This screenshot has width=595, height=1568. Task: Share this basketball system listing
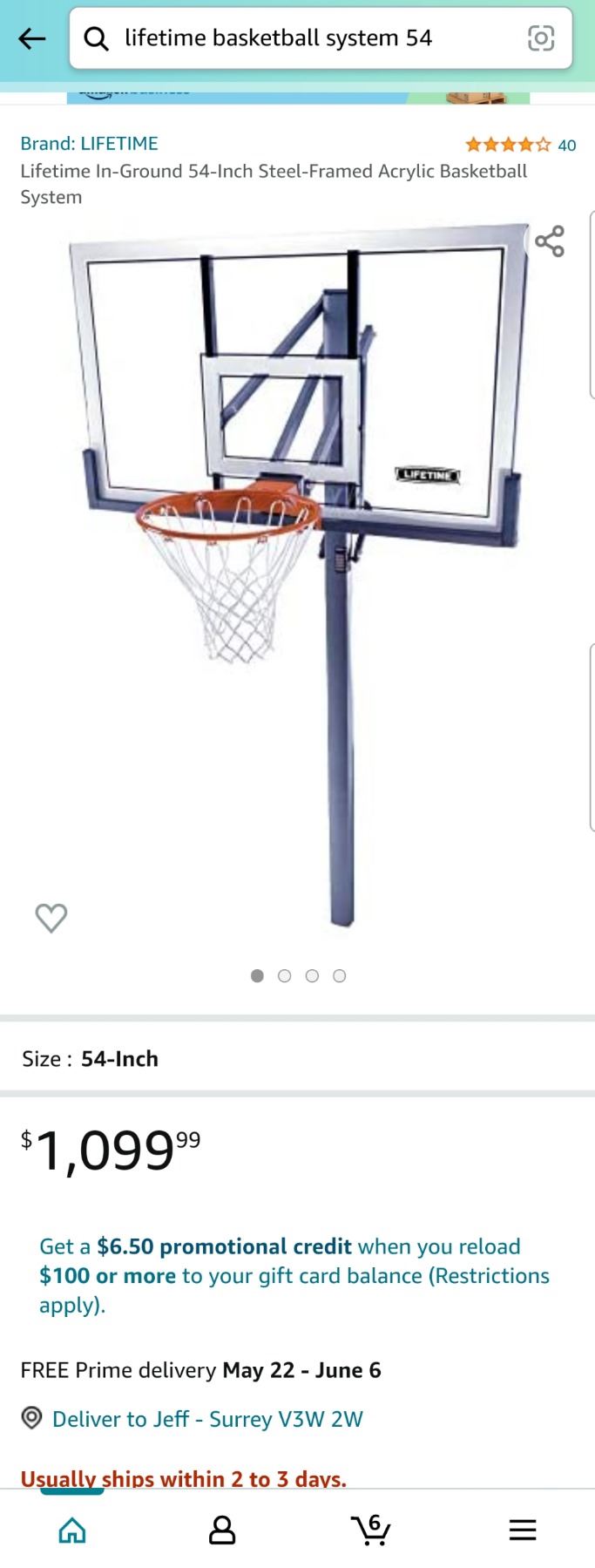point(550,241)
